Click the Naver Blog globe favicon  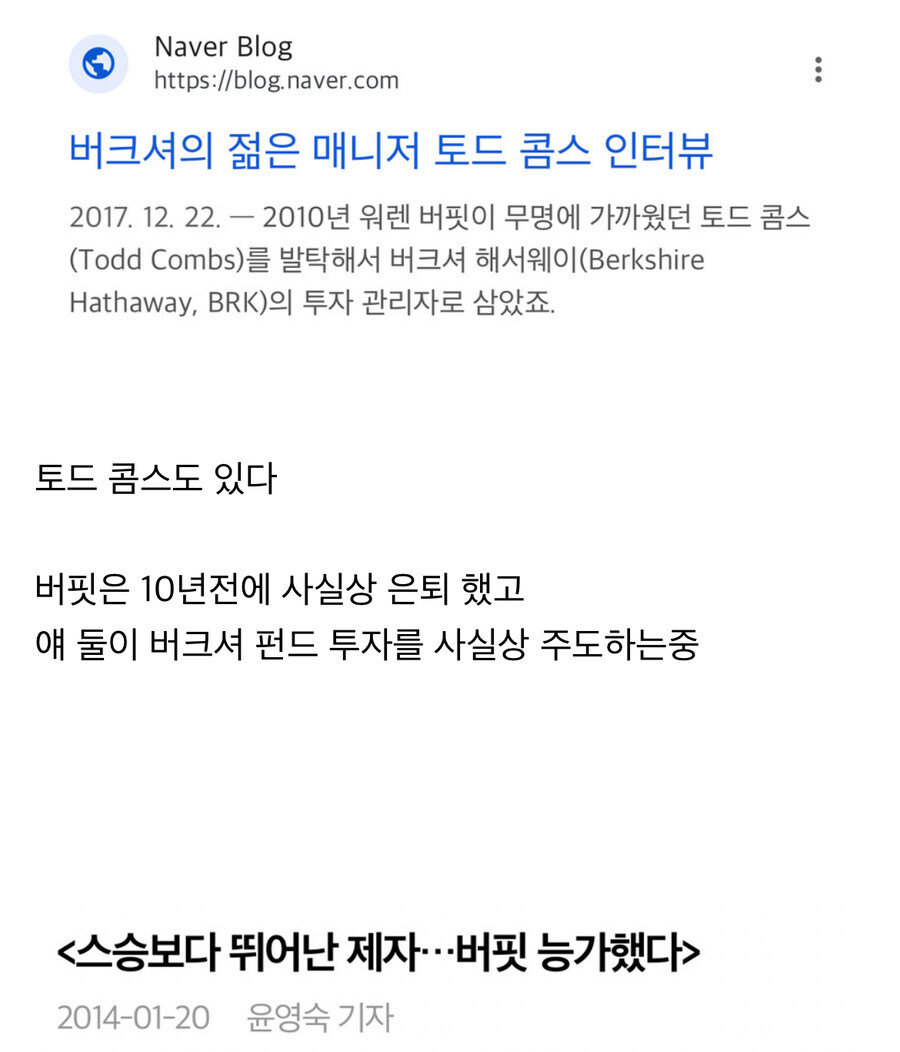click(x=98, y=63)
